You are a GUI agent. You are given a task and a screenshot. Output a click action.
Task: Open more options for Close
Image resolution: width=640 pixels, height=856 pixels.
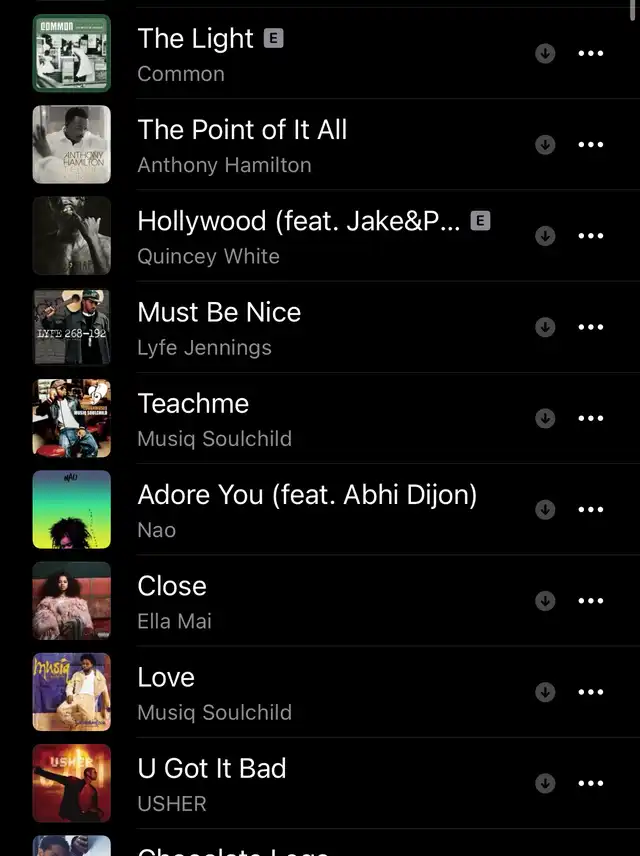pos(591,601)
